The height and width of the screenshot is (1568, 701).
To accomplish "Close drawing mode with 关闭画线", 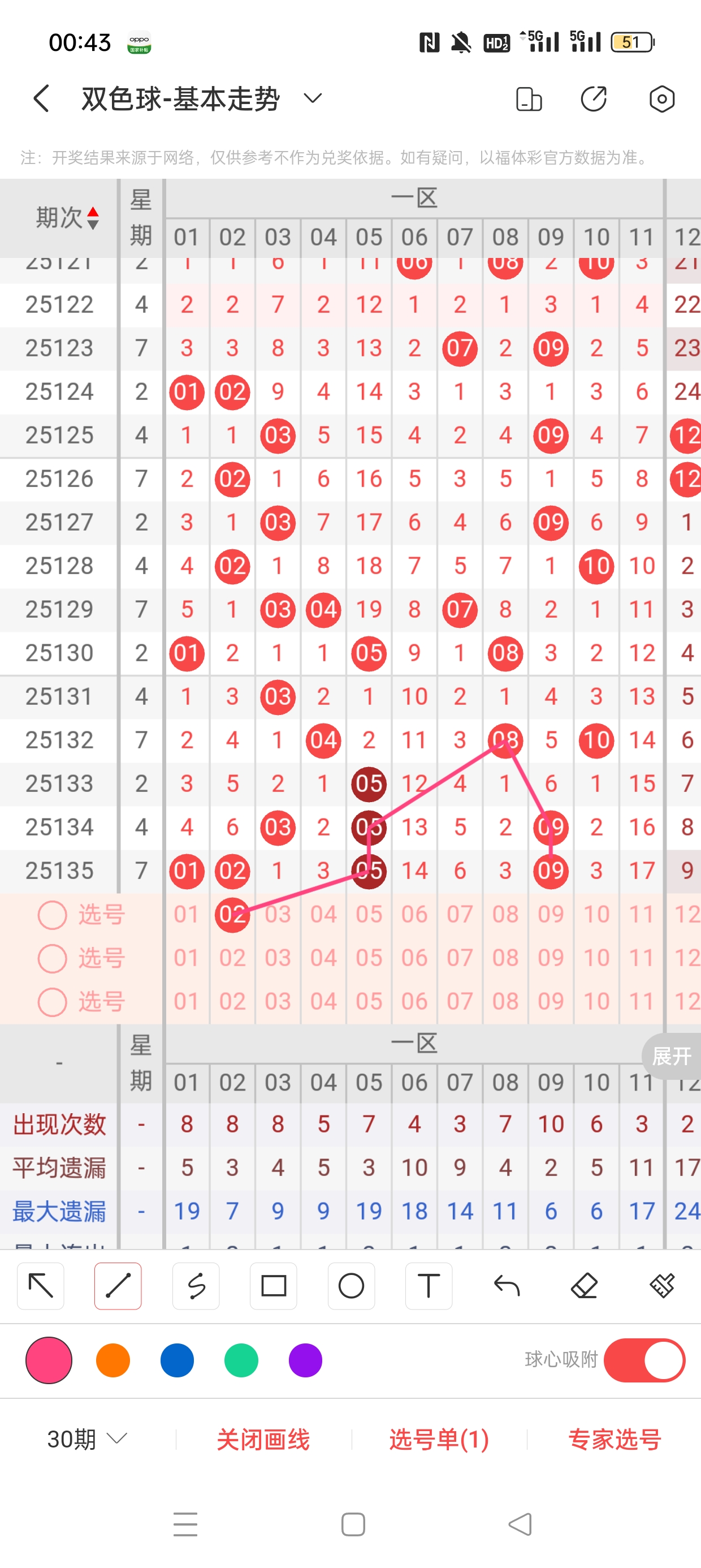I will [263, 1440].
